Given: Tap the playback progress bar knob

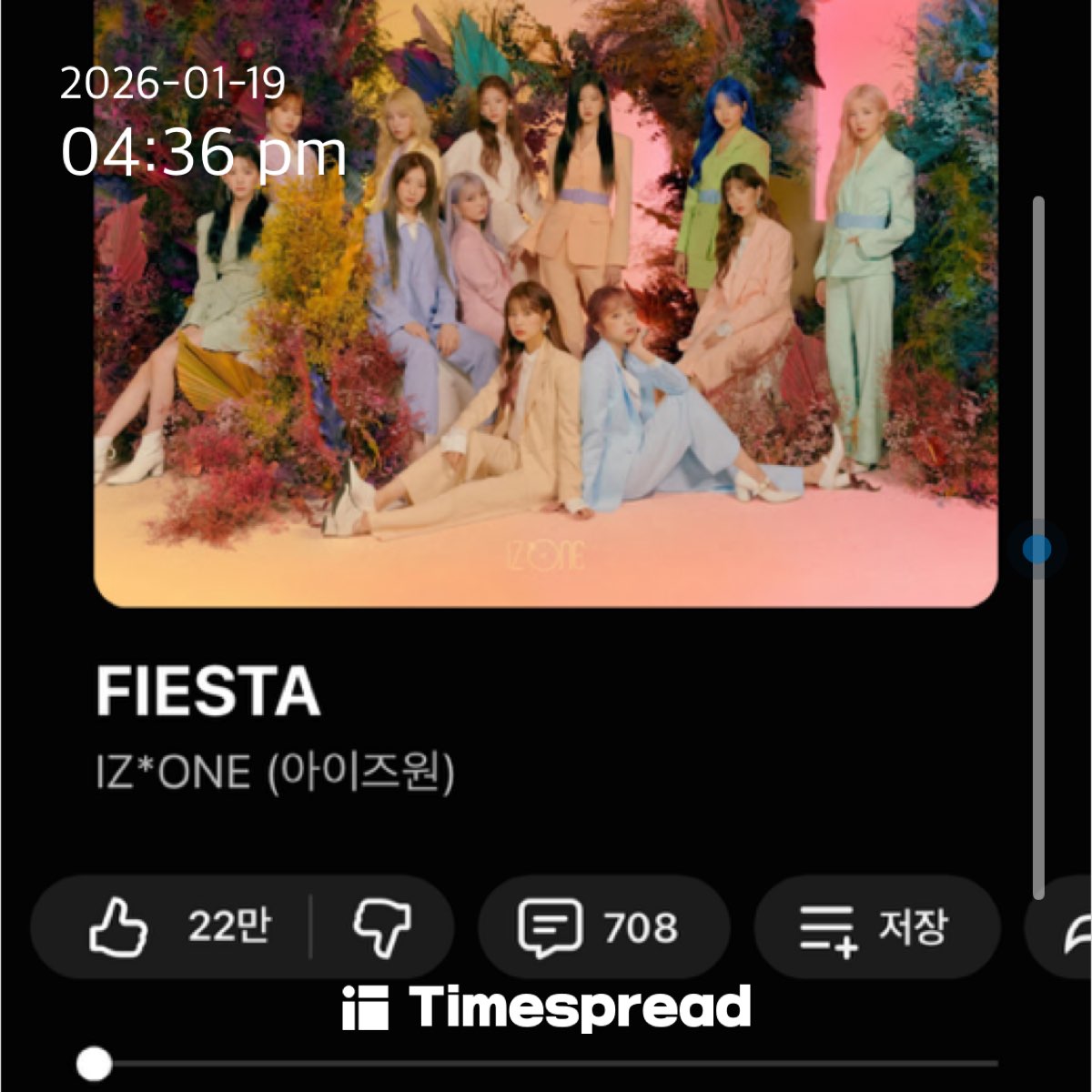Looking at the screenshot, I should pos(94,1063).
